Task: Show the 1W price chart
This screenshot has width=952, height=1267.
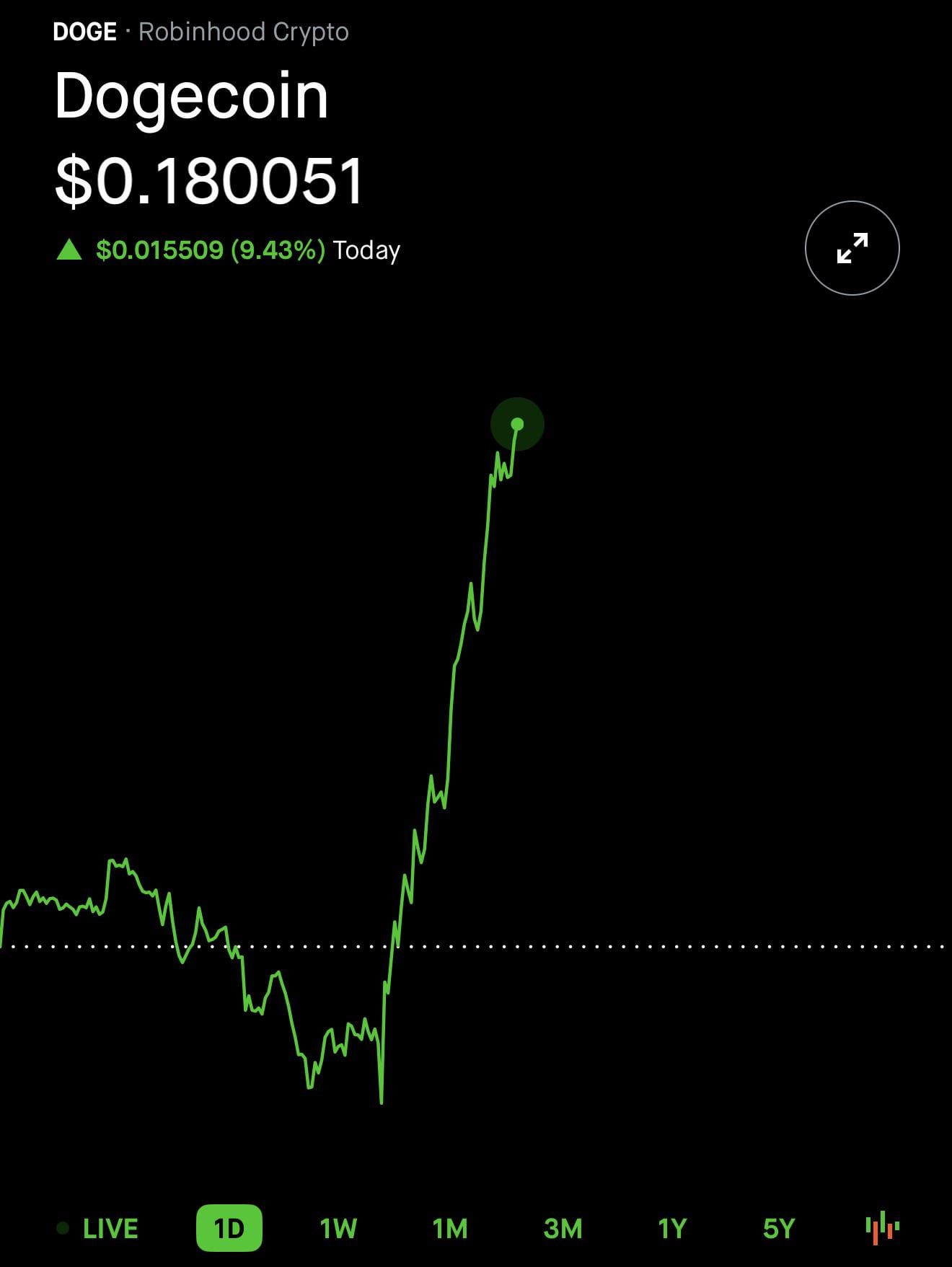Action: (x=338, y=1228)
